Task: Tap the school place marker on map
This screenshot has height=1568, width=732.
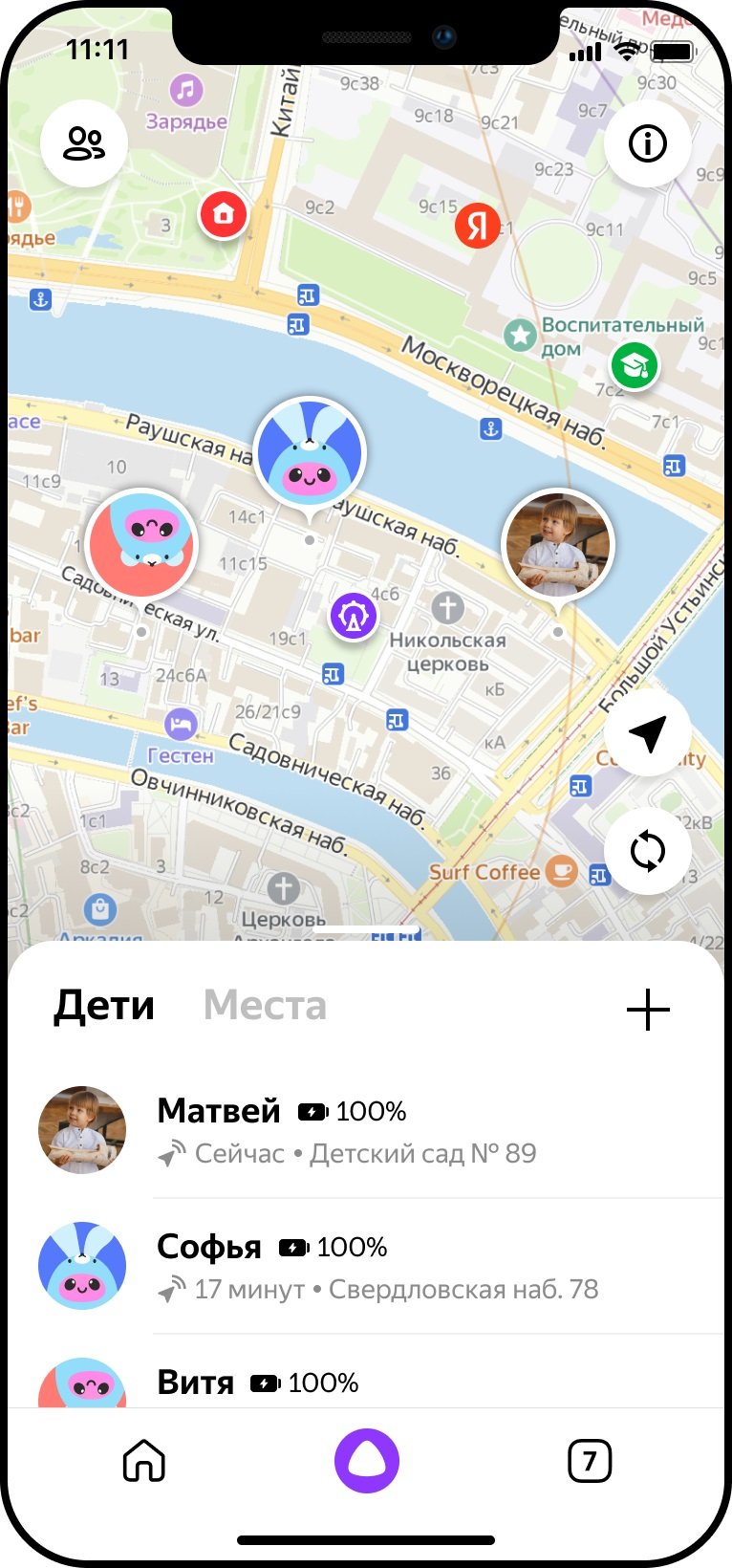Action: point(635,364)
